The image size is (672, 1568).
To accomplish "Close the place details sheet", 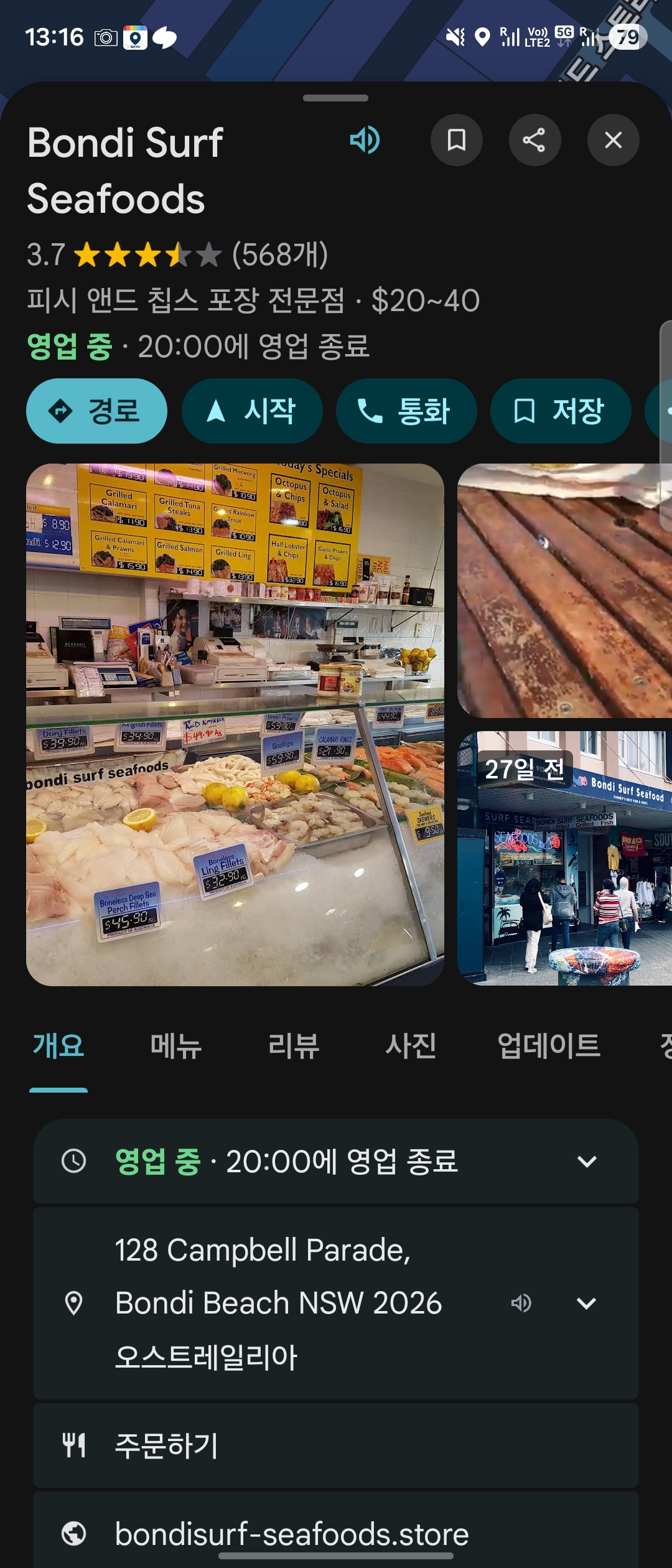I will pos(613,140).
